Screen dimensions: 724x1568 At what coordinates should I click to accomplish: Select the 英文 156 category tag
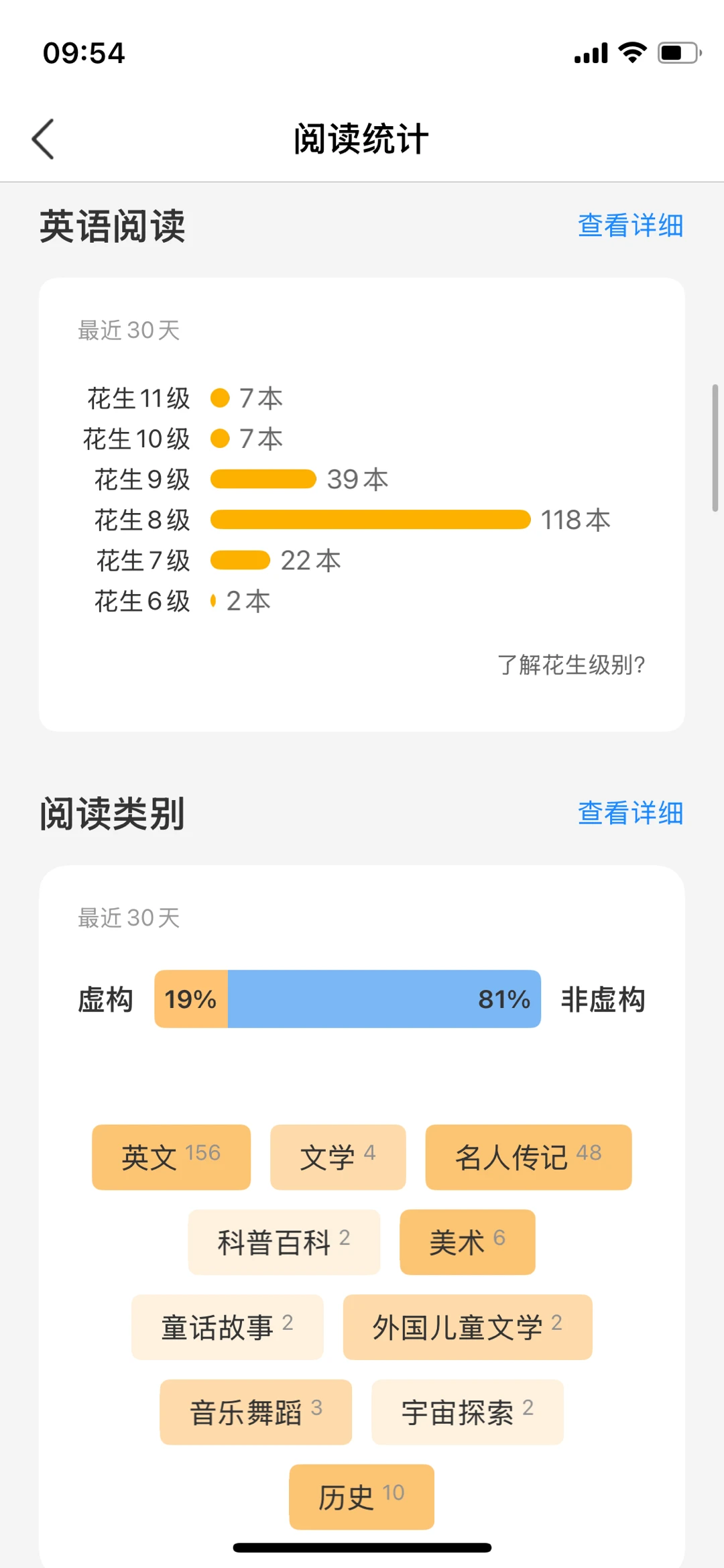click(x=171, y=1156)
